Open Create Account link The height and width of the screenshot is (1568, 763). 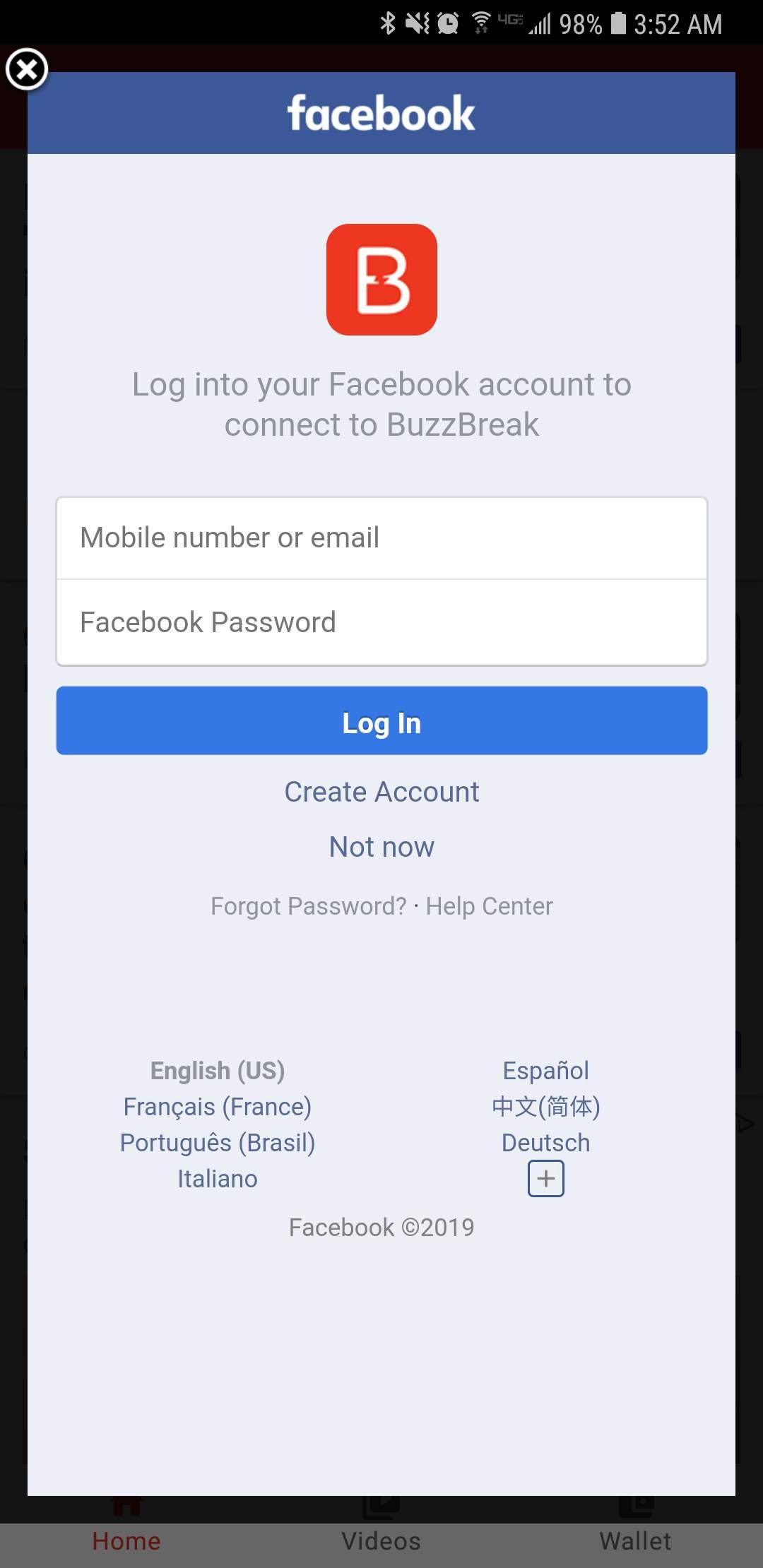(381, 792)
